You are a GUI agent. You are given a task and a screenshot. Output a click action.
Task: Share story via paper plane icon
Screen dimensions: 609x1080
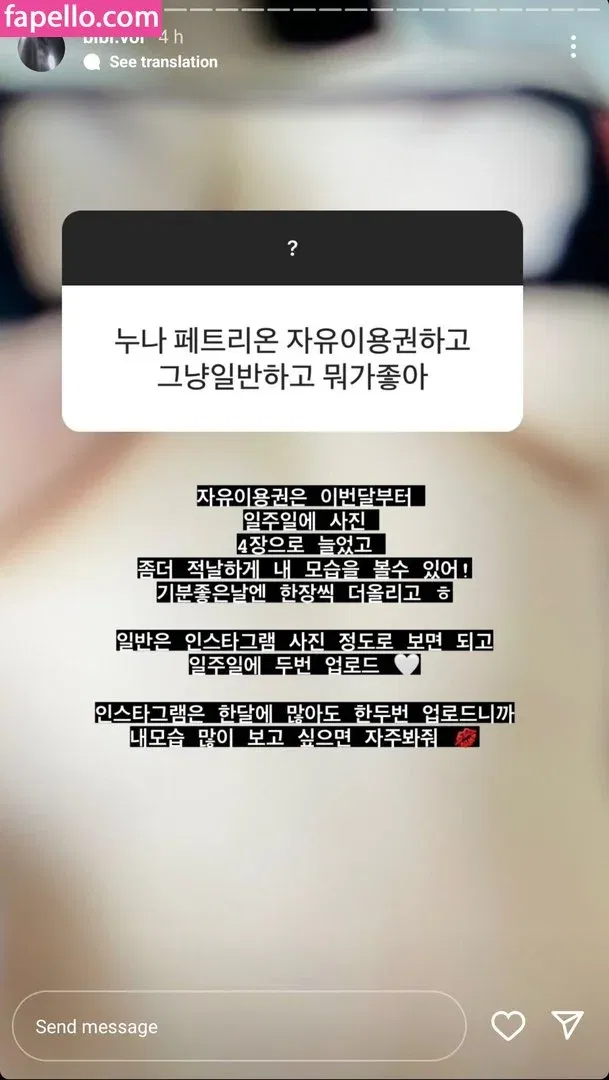[x=567, y=1026]
